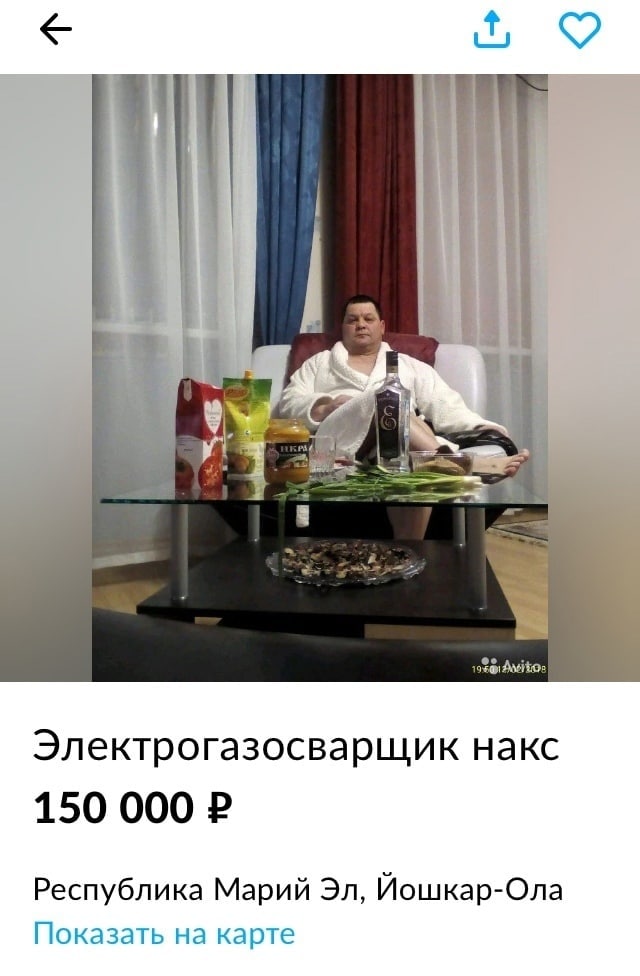Open the listing photo fullscreen
640x976 pixels.
(320, 378)
